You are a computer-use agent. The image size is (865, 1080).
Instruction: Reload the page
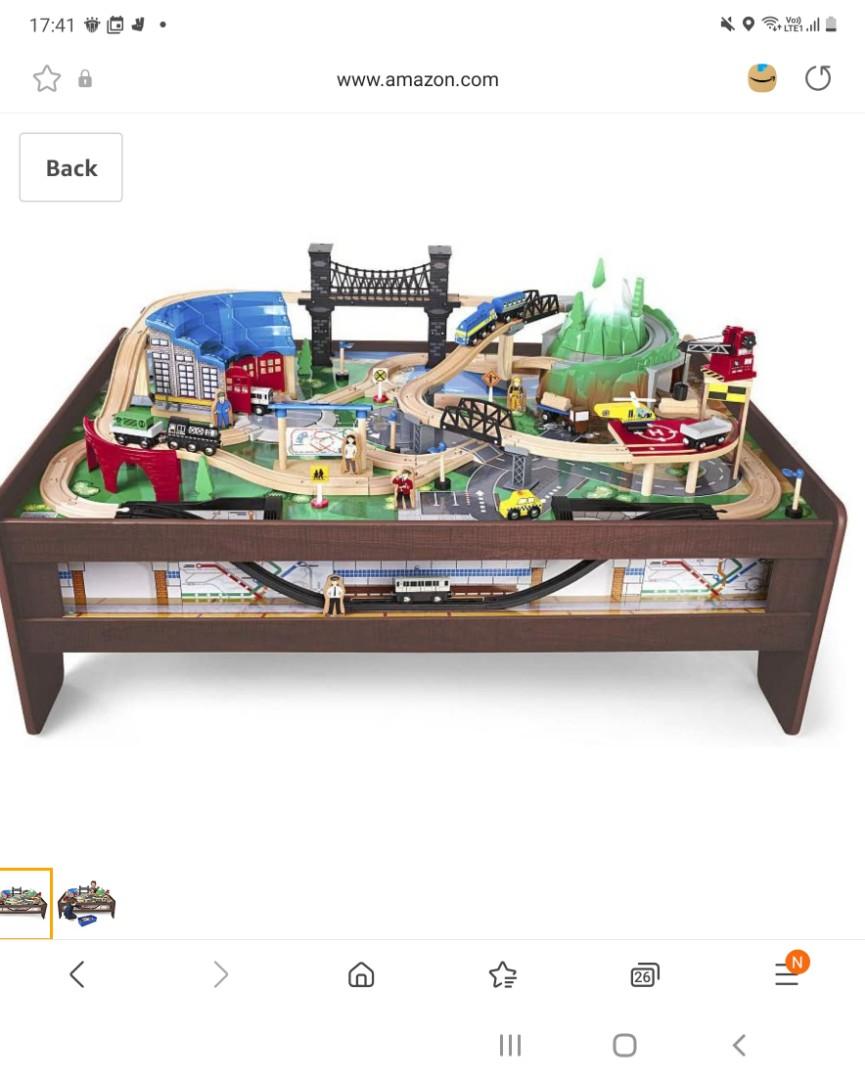817,79
